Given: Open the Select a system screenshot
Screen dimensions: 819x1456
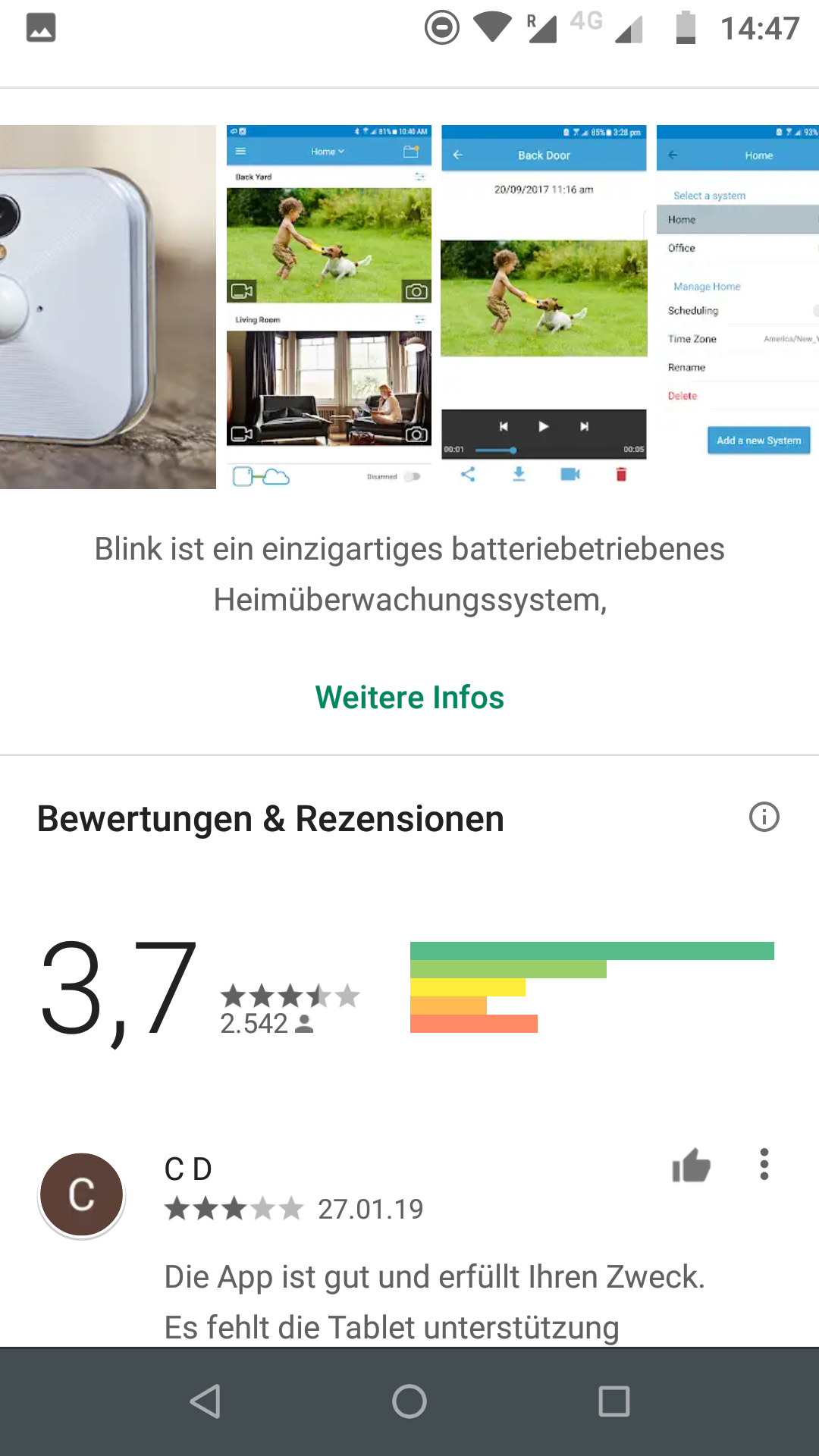Looking at the screenshot, I should (738, 306).
